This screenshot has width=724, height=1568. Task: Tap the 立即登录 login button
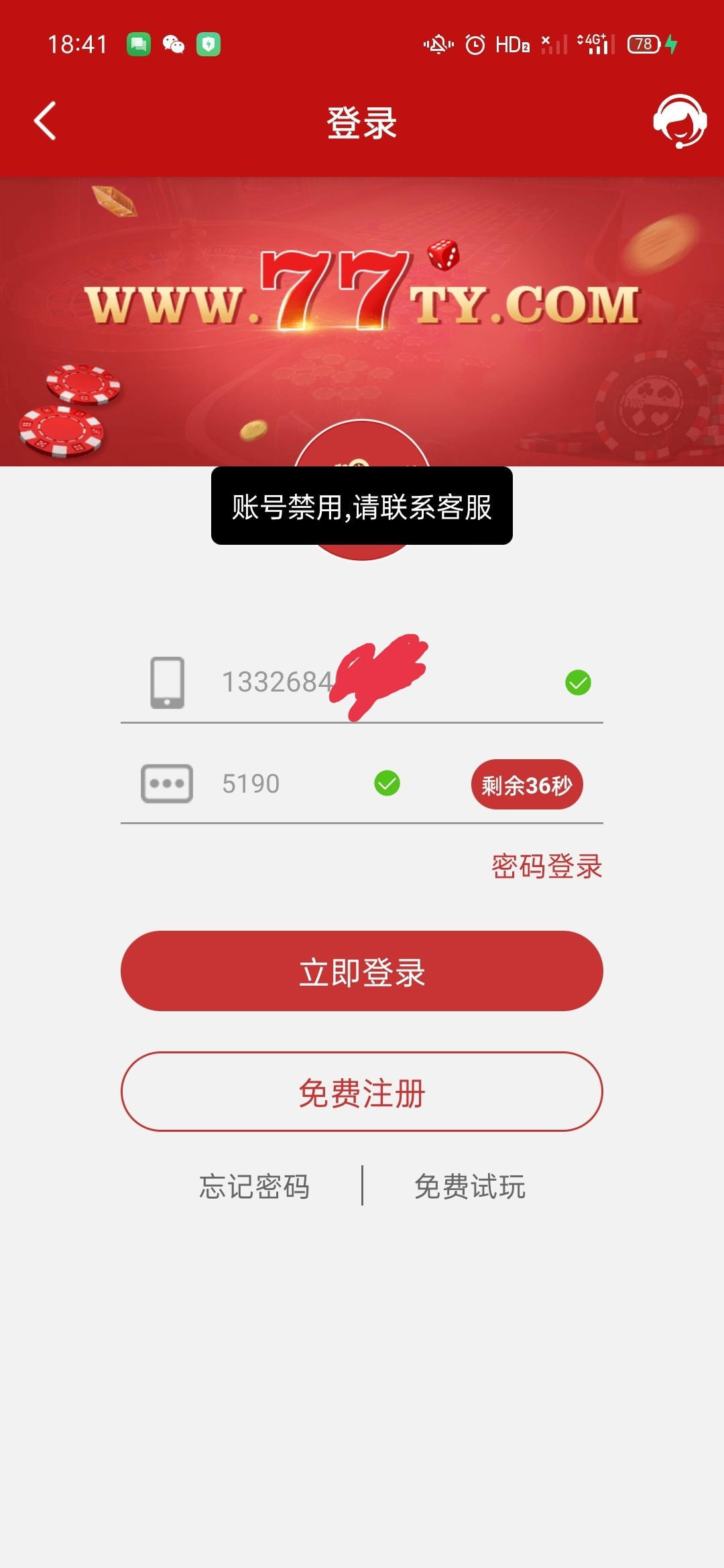(362, 971)
